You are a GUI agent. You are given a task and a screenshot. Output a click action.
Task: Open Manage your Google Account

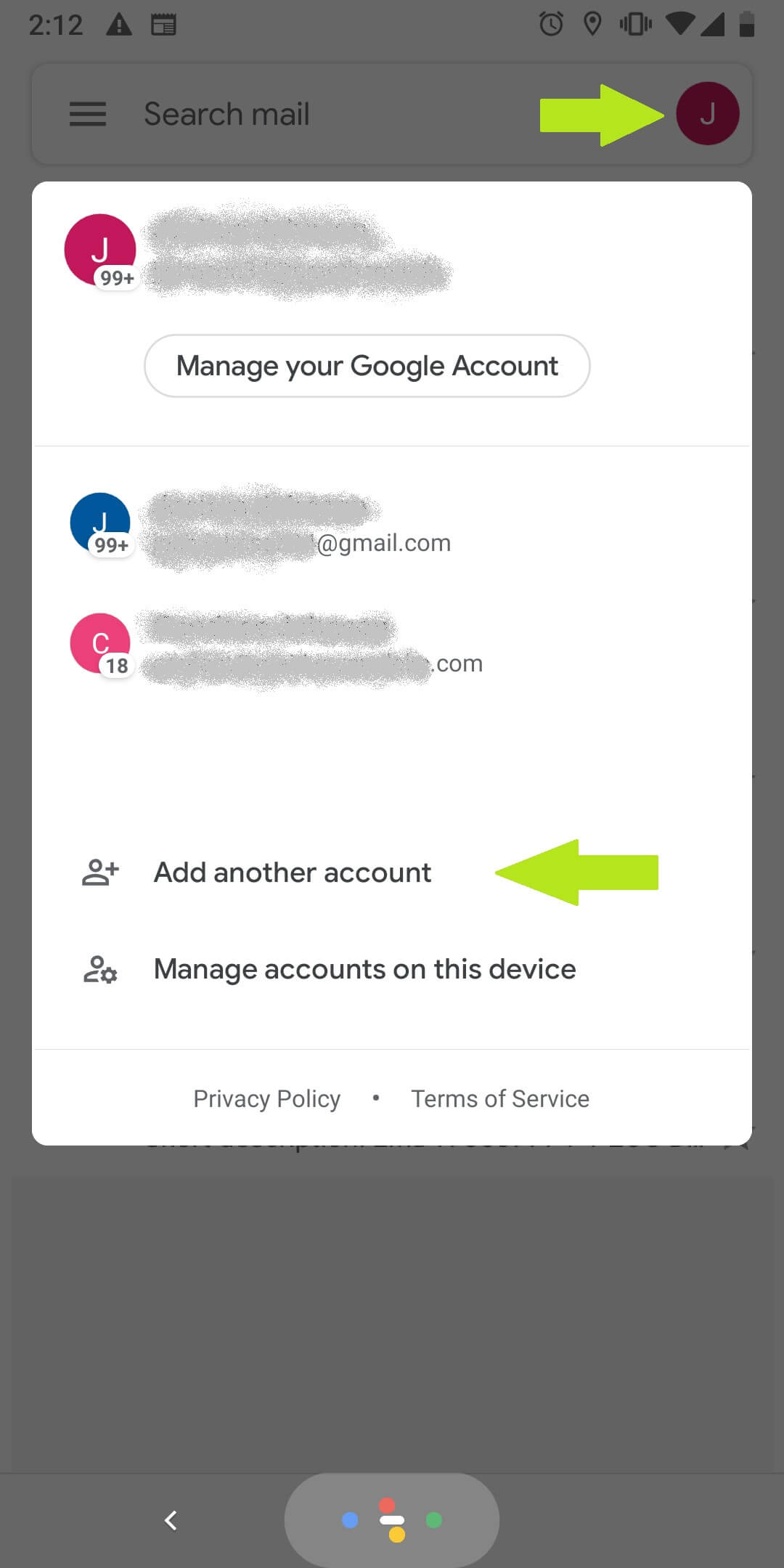pos(367,365)
